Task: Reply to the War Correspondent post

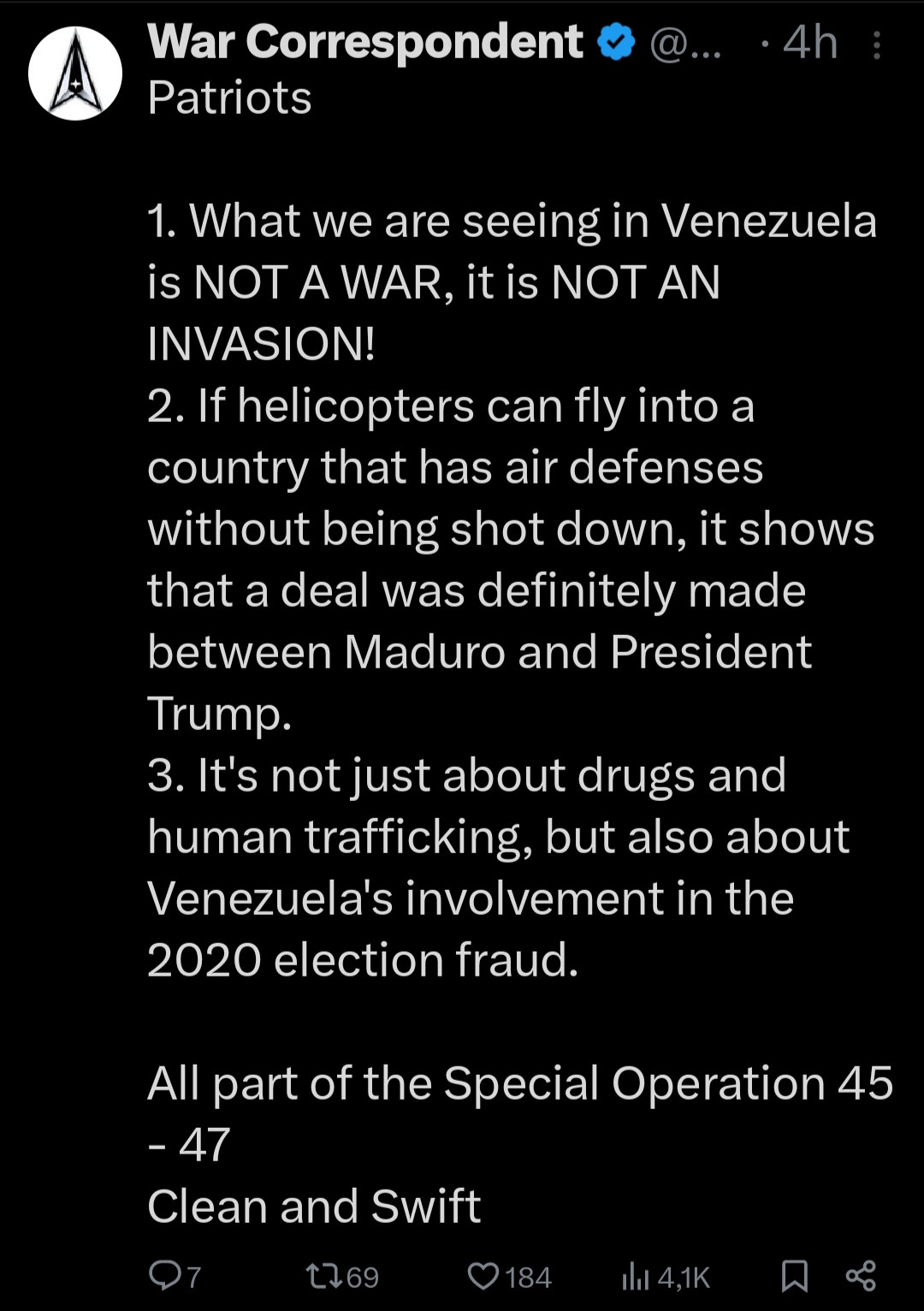Action: coord(164,1276)
